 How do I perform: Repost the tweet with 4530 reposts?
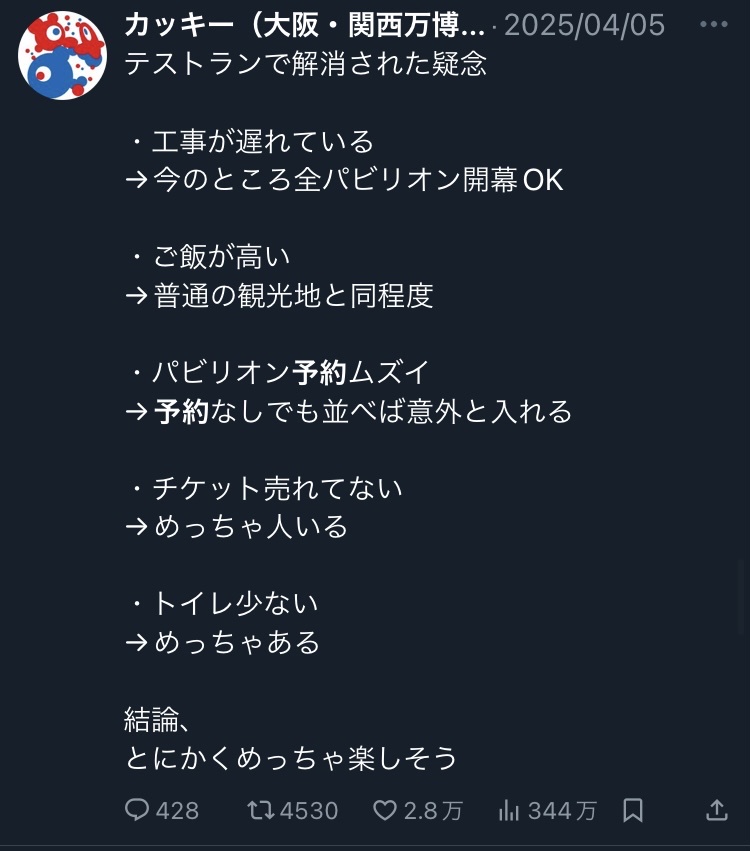coord(261,809)
